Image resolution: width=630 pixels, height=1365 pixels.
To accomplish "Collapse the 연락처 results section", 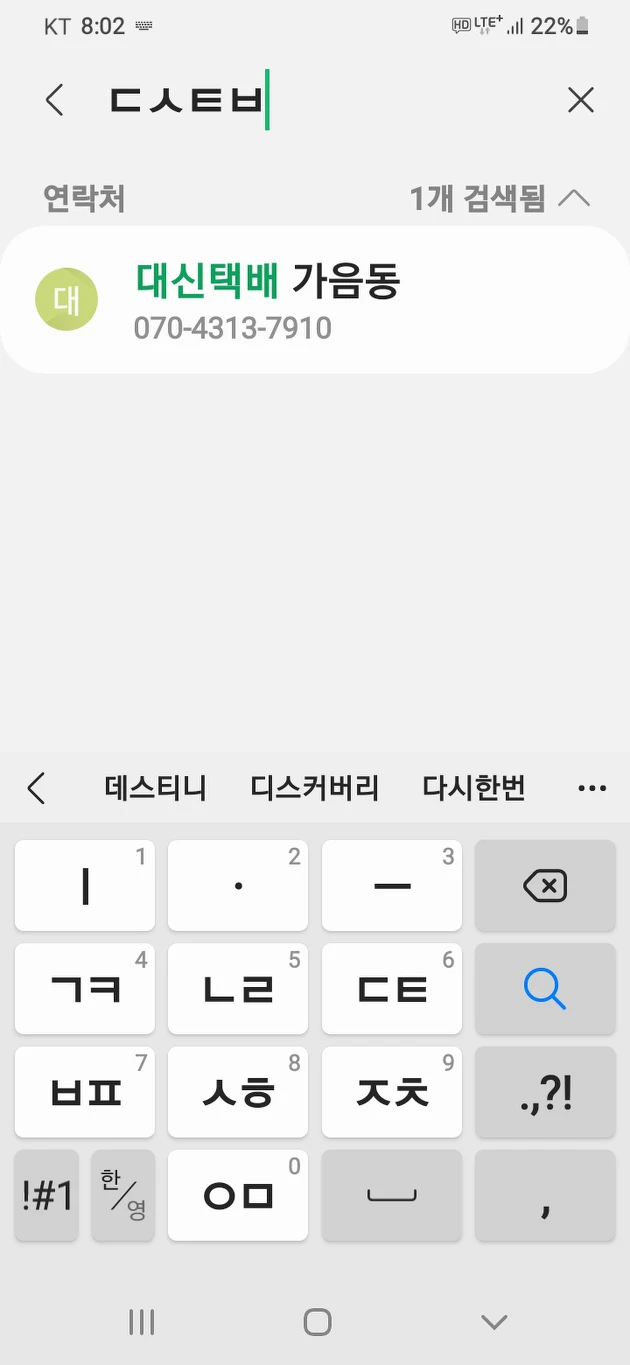I will pos(574,198).
